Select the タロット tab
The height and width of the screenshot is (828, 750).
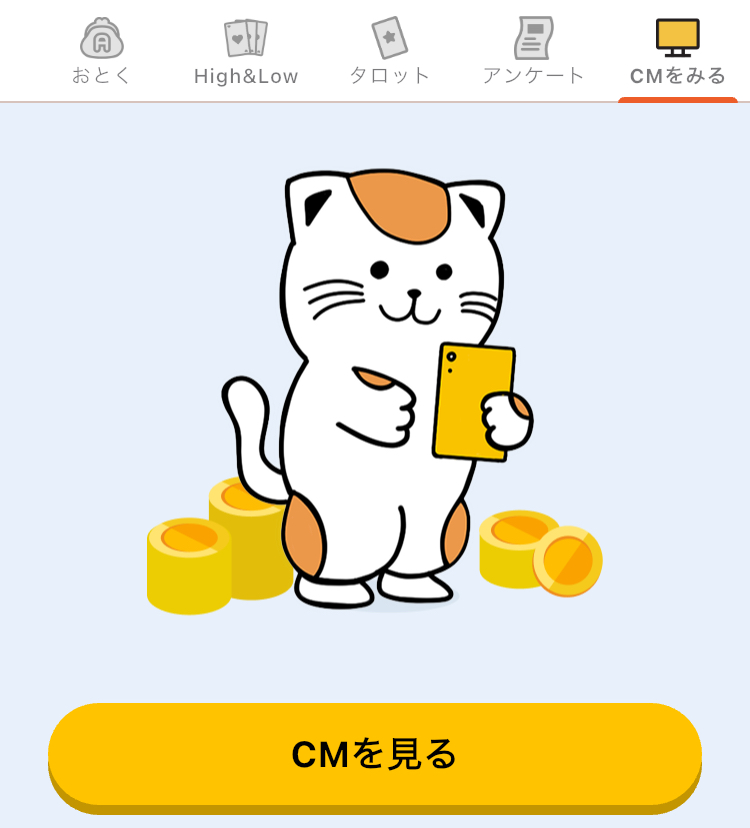tap(390, 52)
